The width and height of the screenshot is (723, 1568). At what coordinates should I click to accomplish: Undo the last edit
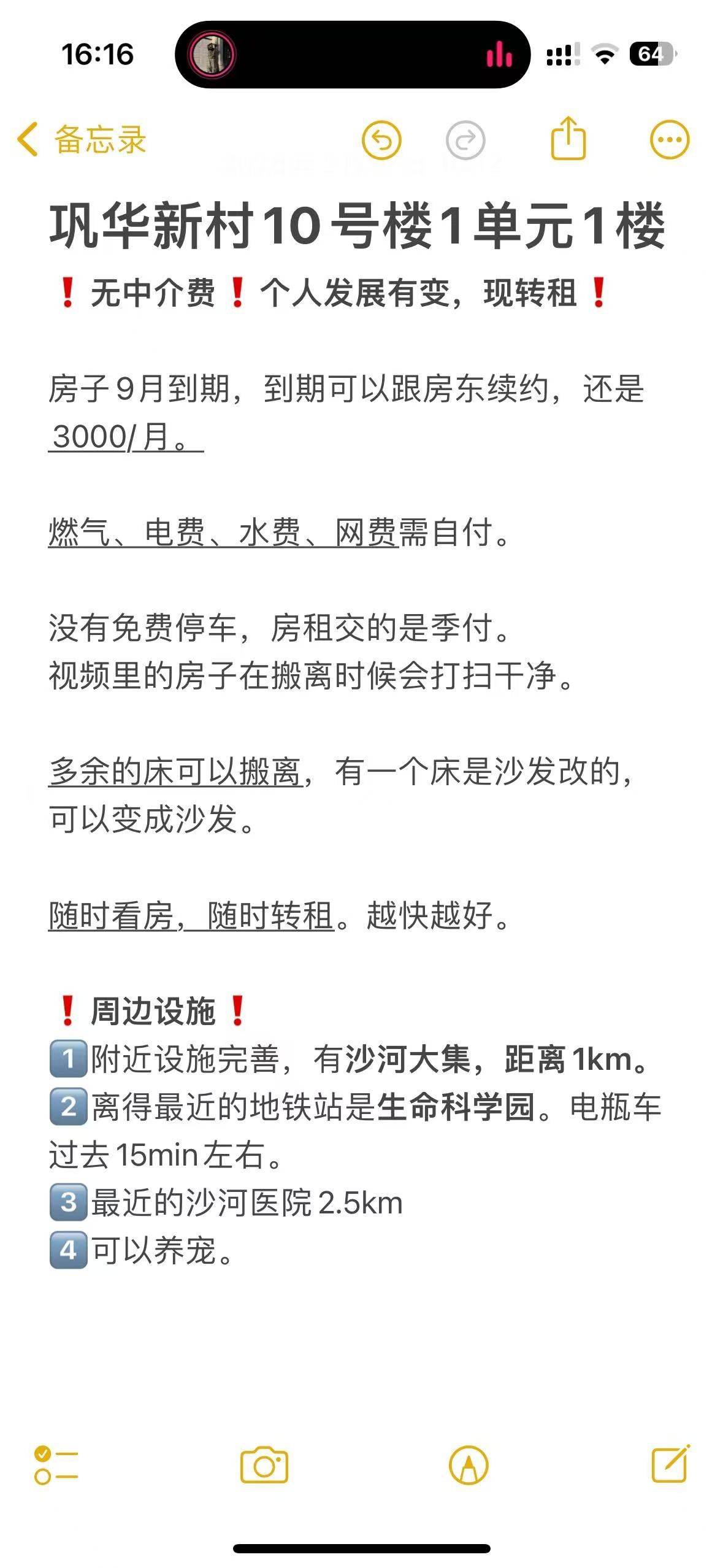(x=381, y=140)
